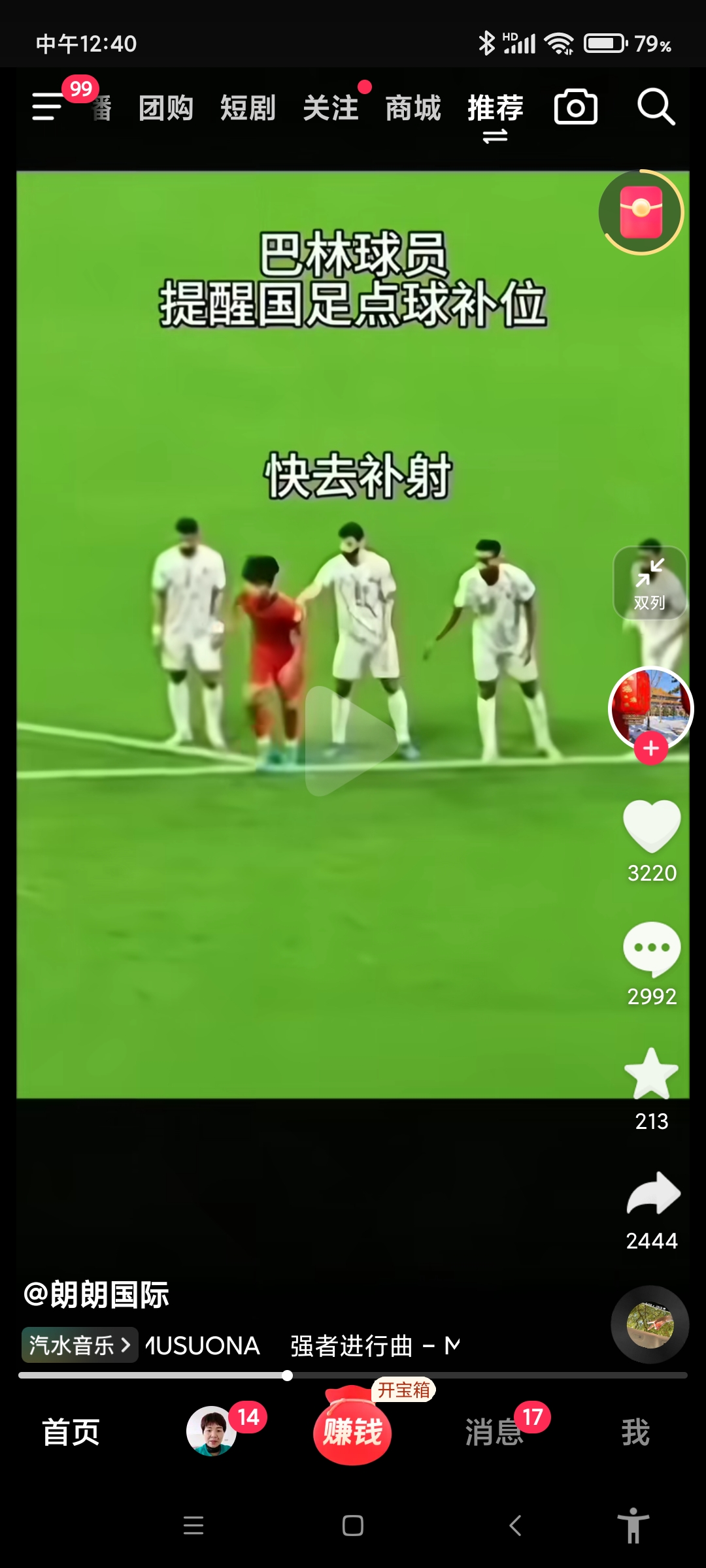Image resolution: width=706 pixels, height=1568 pixels.
Task: Open the search function
Action: (656, 106)
